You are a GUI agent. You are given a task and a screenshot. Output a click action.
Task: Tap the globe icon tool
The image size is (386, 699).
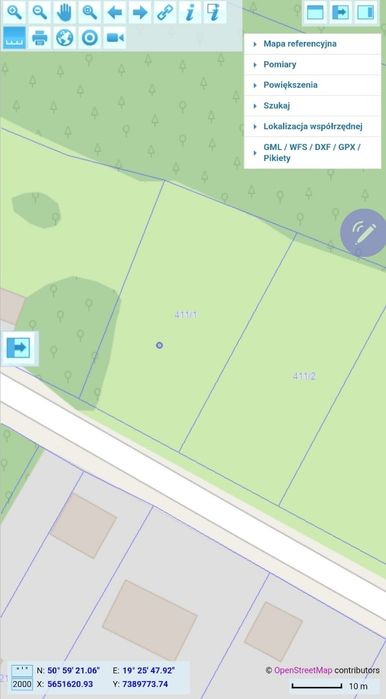click(x=65, y=38)
